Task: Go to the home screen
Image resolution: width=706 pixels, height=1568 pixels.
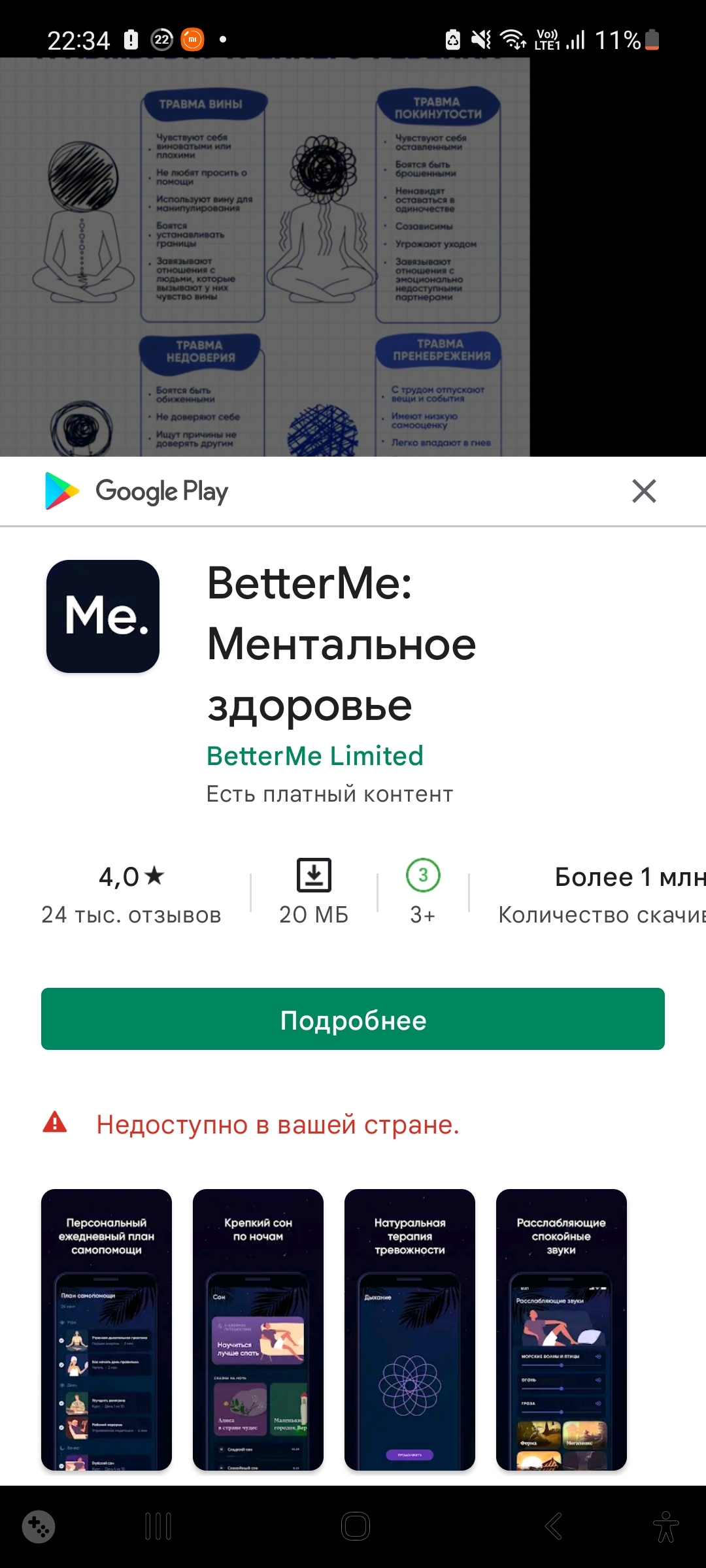Action: point(356,1527)
